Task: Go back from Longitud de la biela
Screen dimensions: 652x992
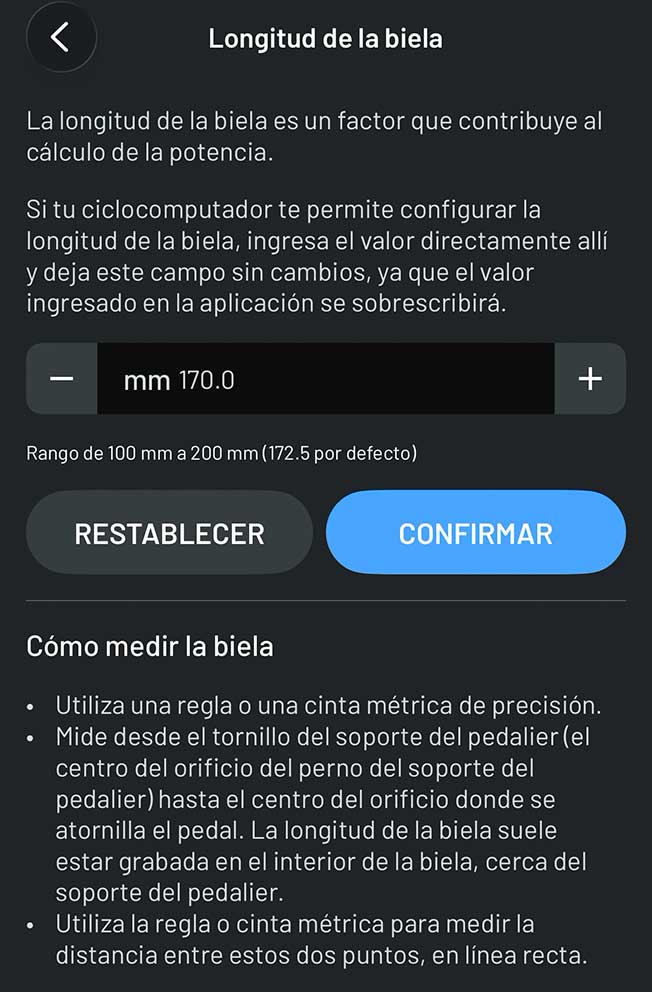Action: (61, 38)
